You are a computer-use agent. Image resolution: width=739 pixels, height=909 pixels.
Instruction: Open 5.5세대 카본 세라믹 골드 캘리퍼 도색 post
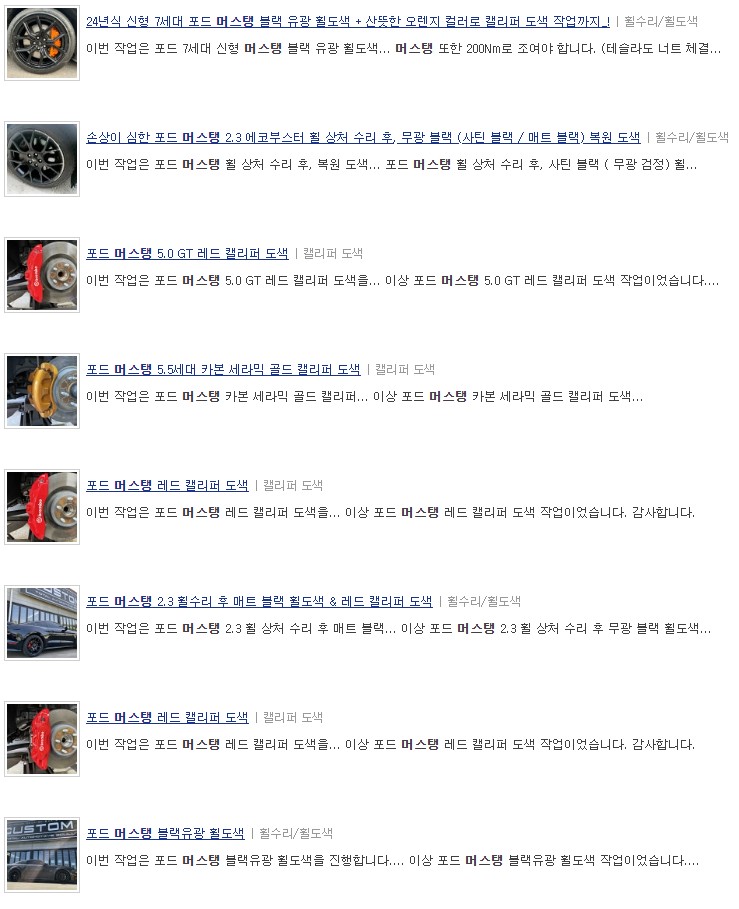tap(223, 369)
